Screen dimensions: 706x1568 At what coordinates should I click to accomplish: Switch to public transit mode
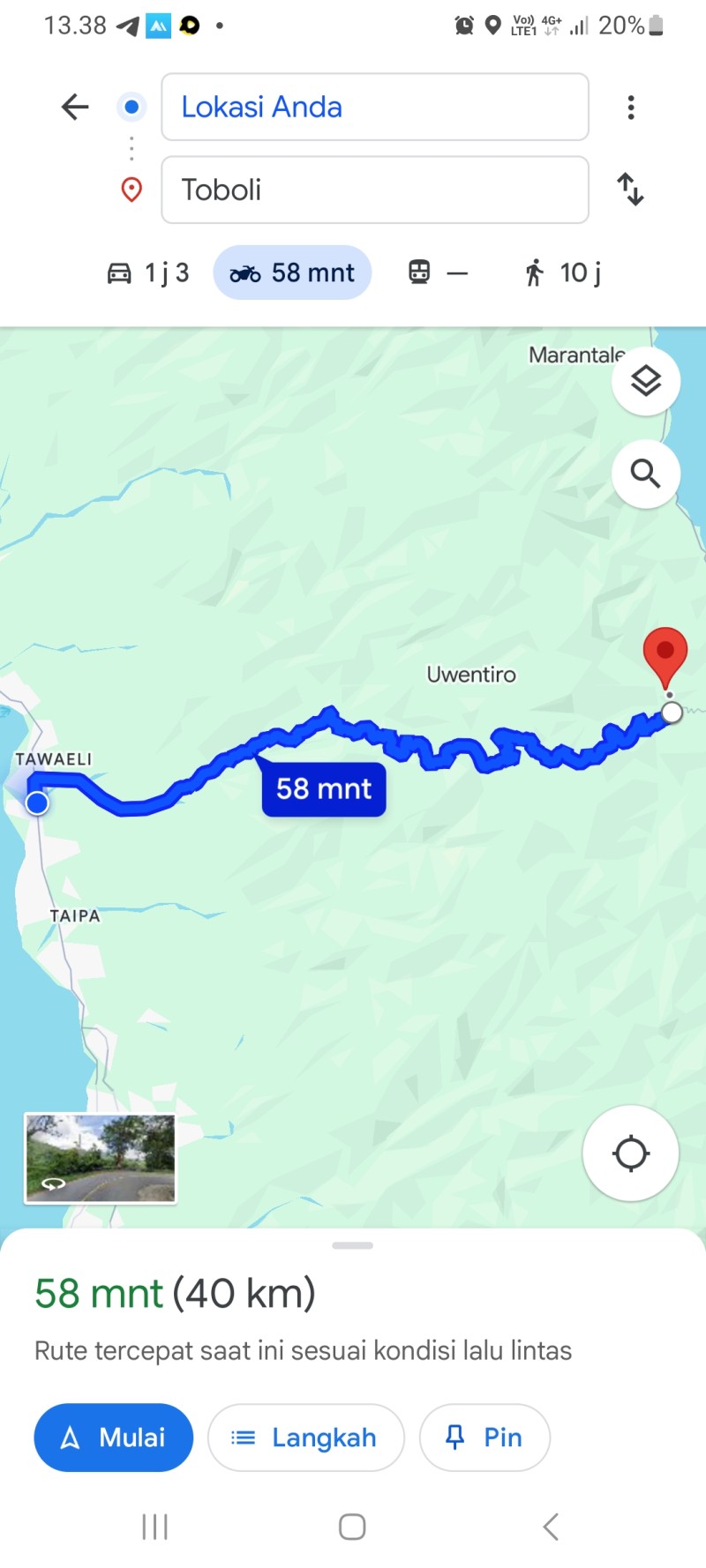point(438,273)
